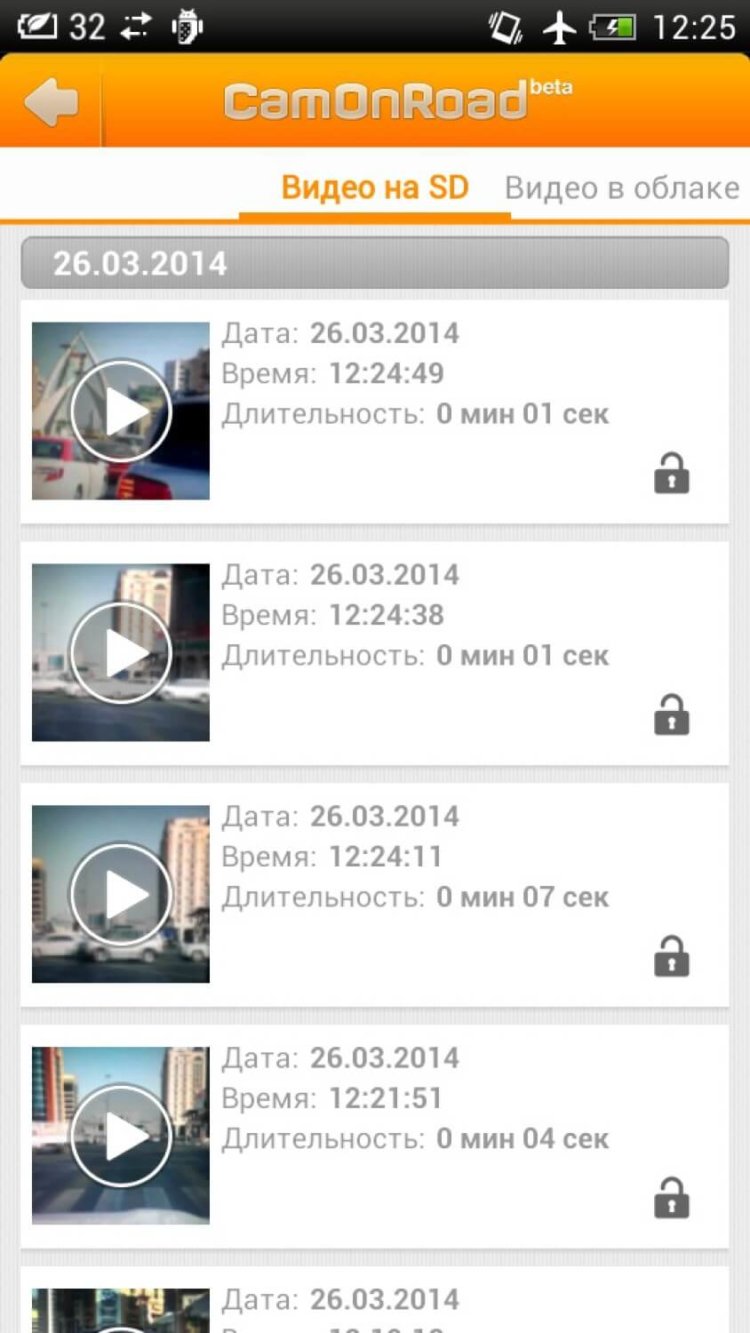Open the CamOnRoad app logo
Viewport: 750px width, 1333px height.
point(375,101)
